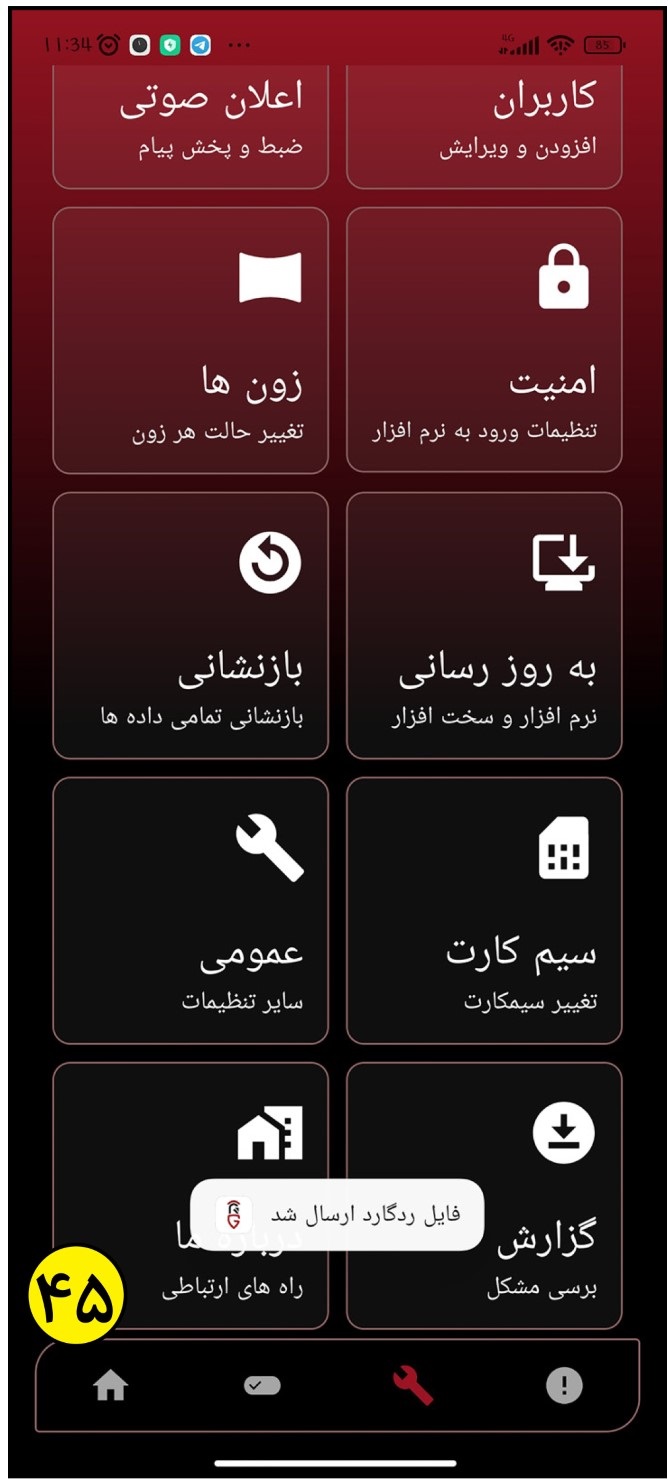Open به روز رسانی update card
668x1484 pixels.
pos(484,625)
